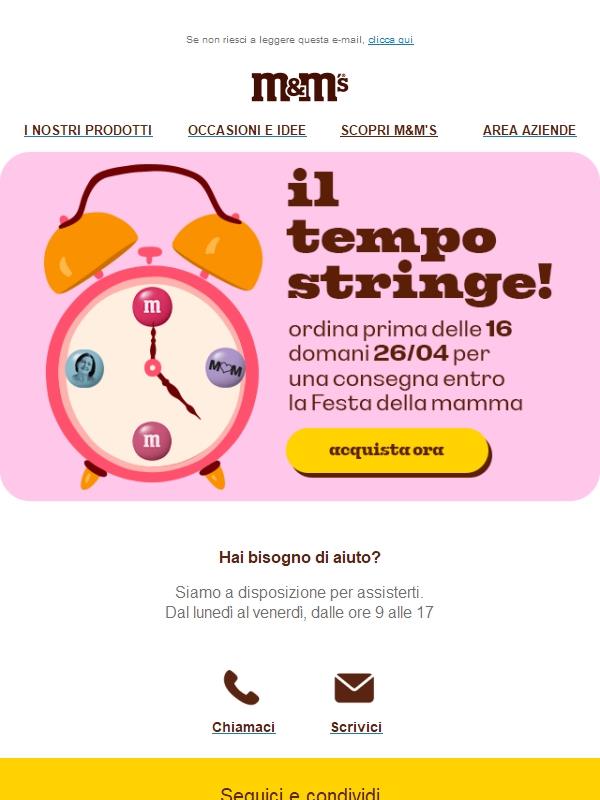Open the 'clicca qui' web version link

click(x=390, y=40)
